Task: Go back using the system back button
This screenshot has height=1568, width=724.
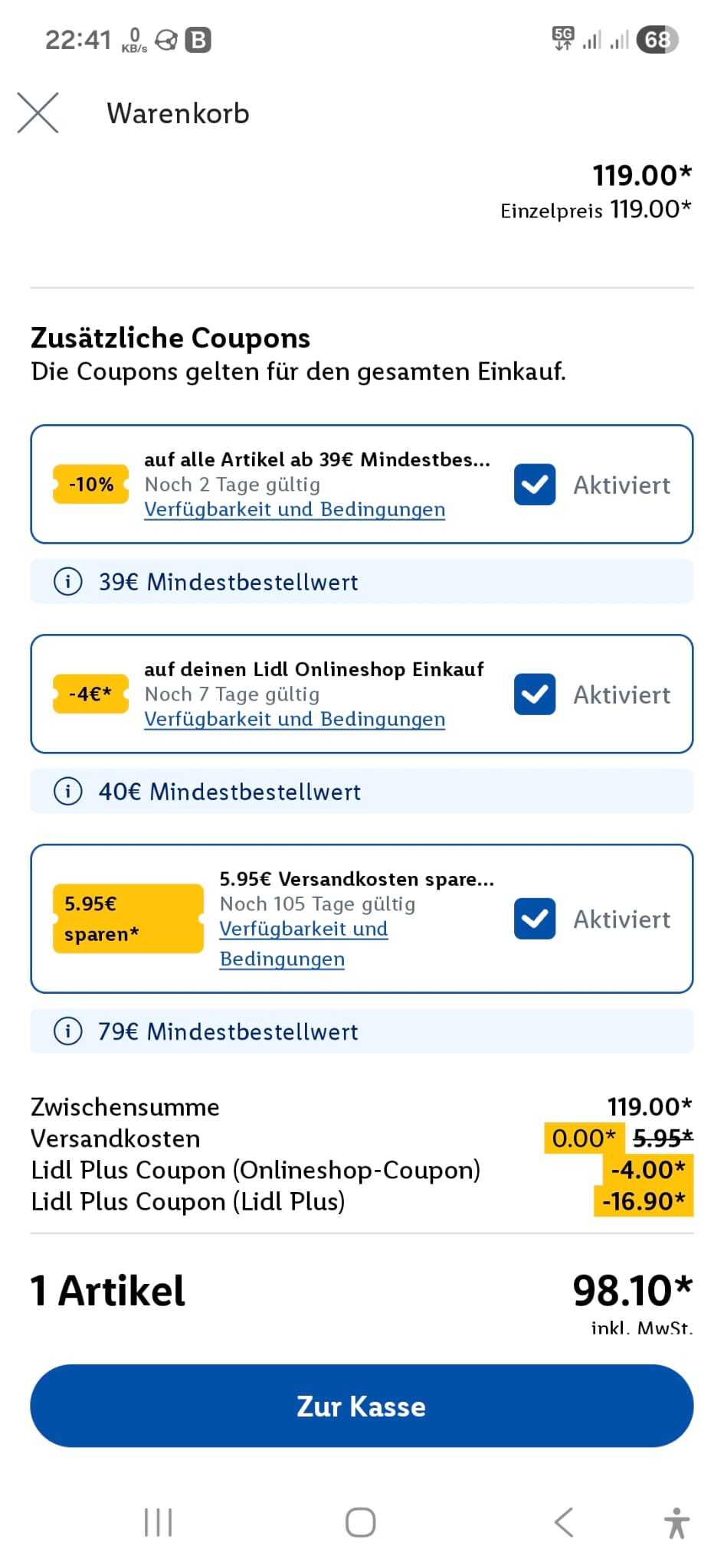Action: (564, 1522)
